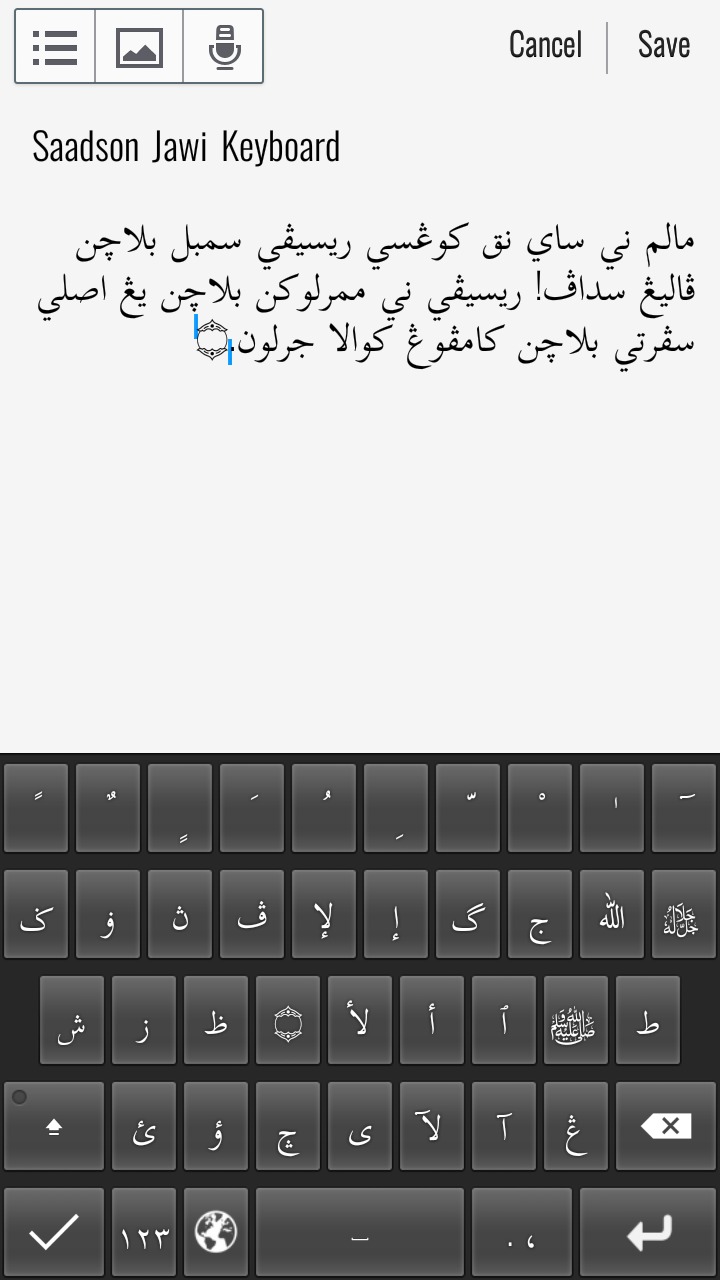Change keyboard language with globe key
The height and width of the screenshot is (1280, 720).
pyautogui.click(x=216, y=1234)
